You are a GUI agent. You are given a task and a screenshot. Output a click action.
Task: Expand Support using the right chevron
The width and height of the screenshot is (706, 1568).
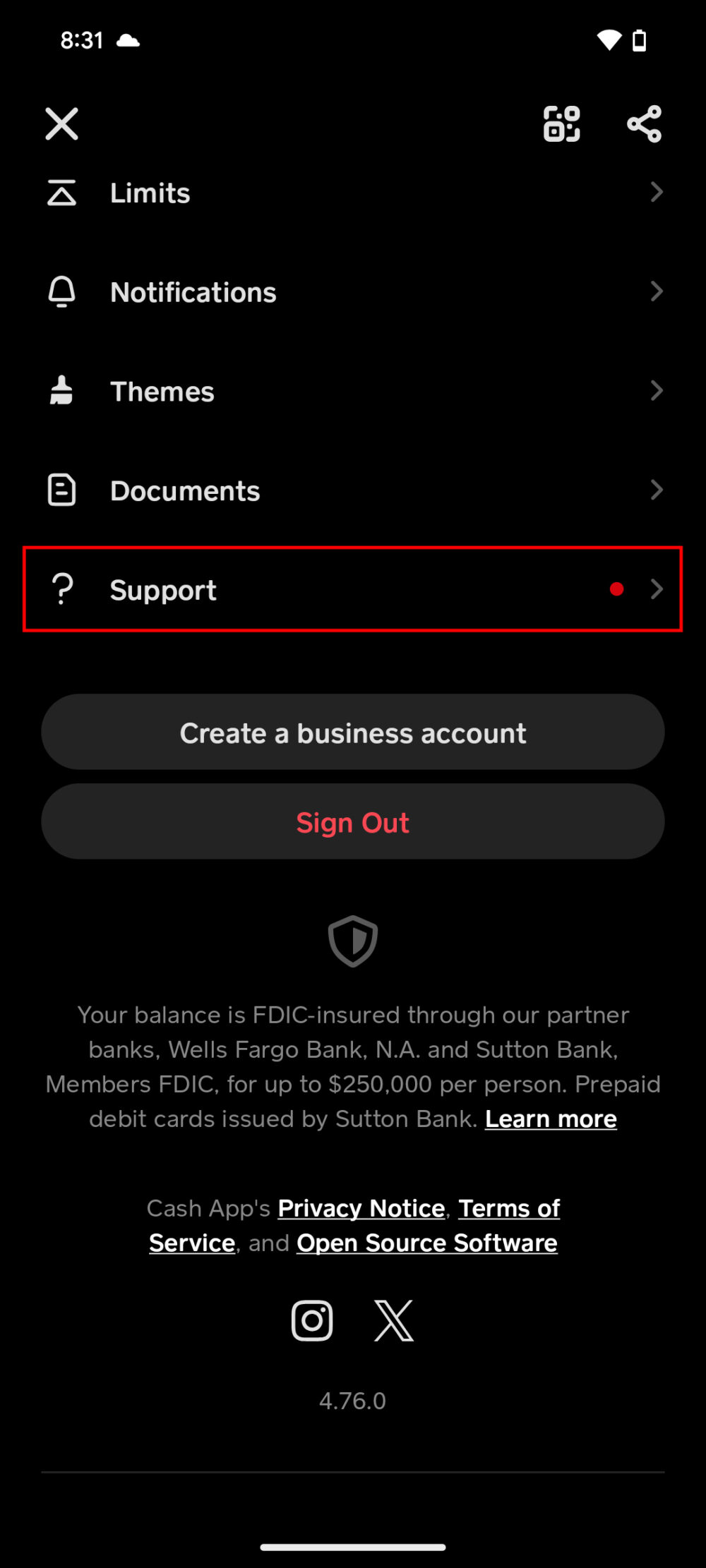[x=657, y=590]
